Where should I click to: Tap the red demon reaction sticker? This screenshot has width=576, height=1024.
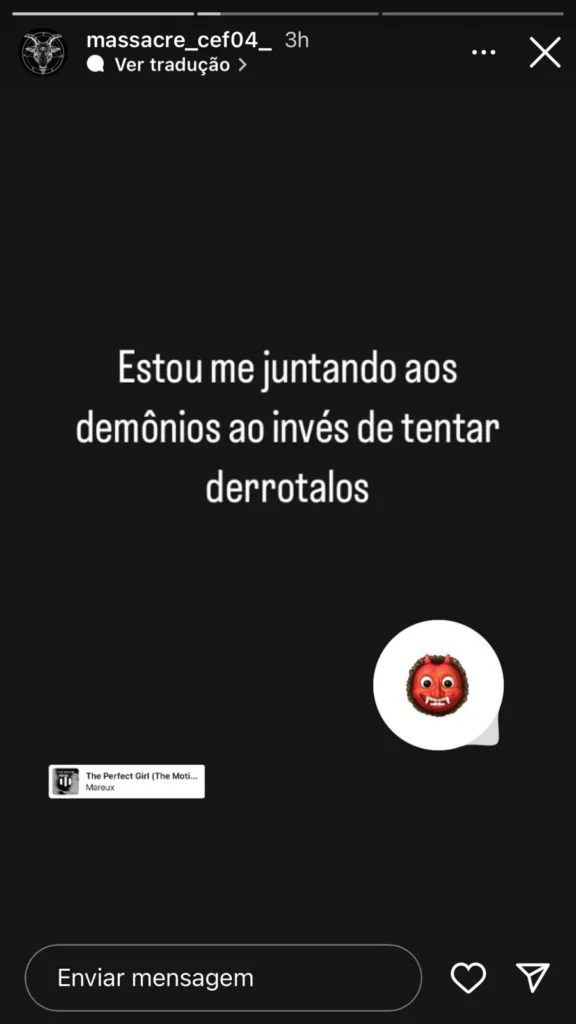[x=438, y=684]
